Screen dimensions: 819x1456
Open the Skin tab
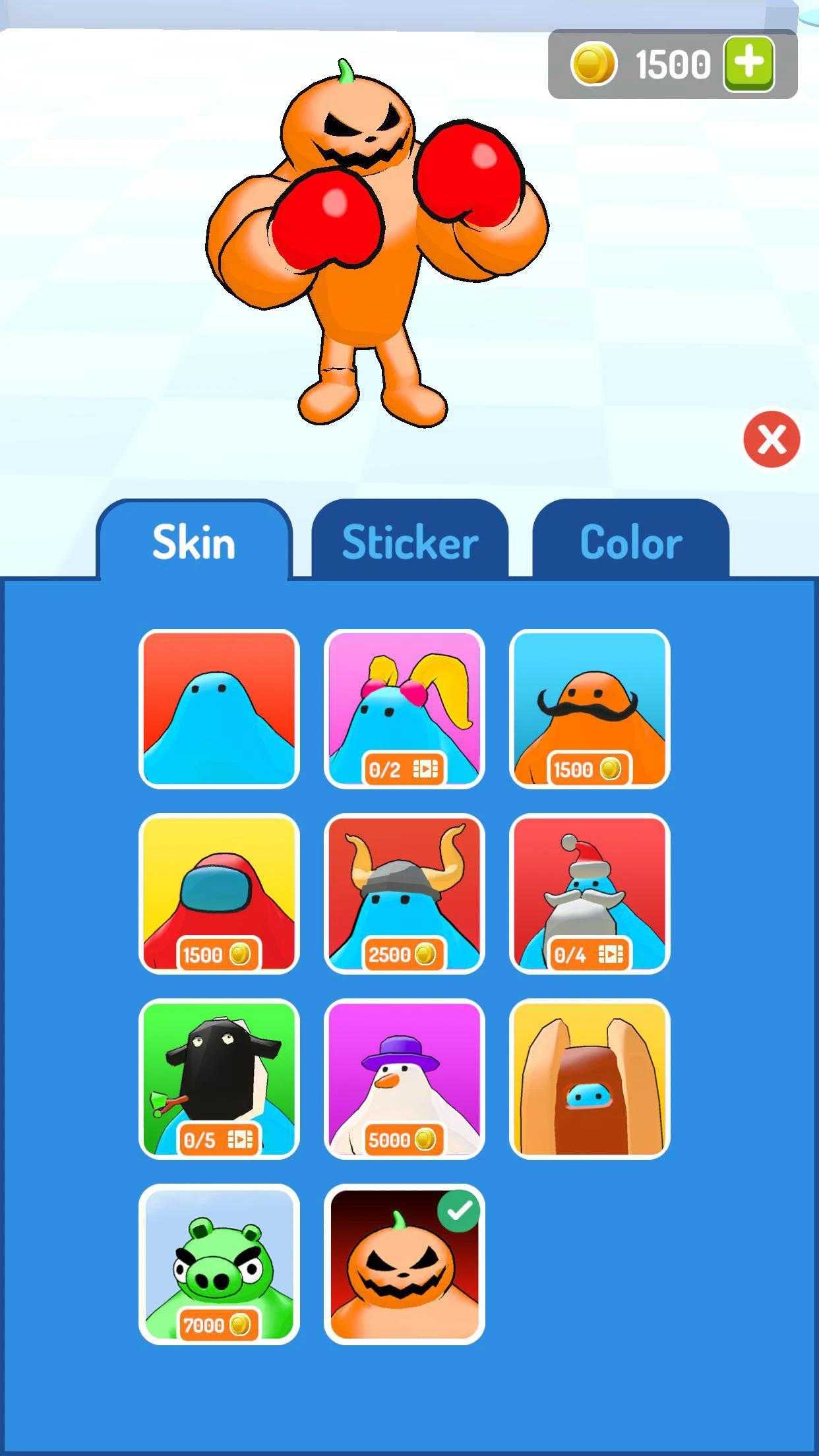tap(194, 542)
